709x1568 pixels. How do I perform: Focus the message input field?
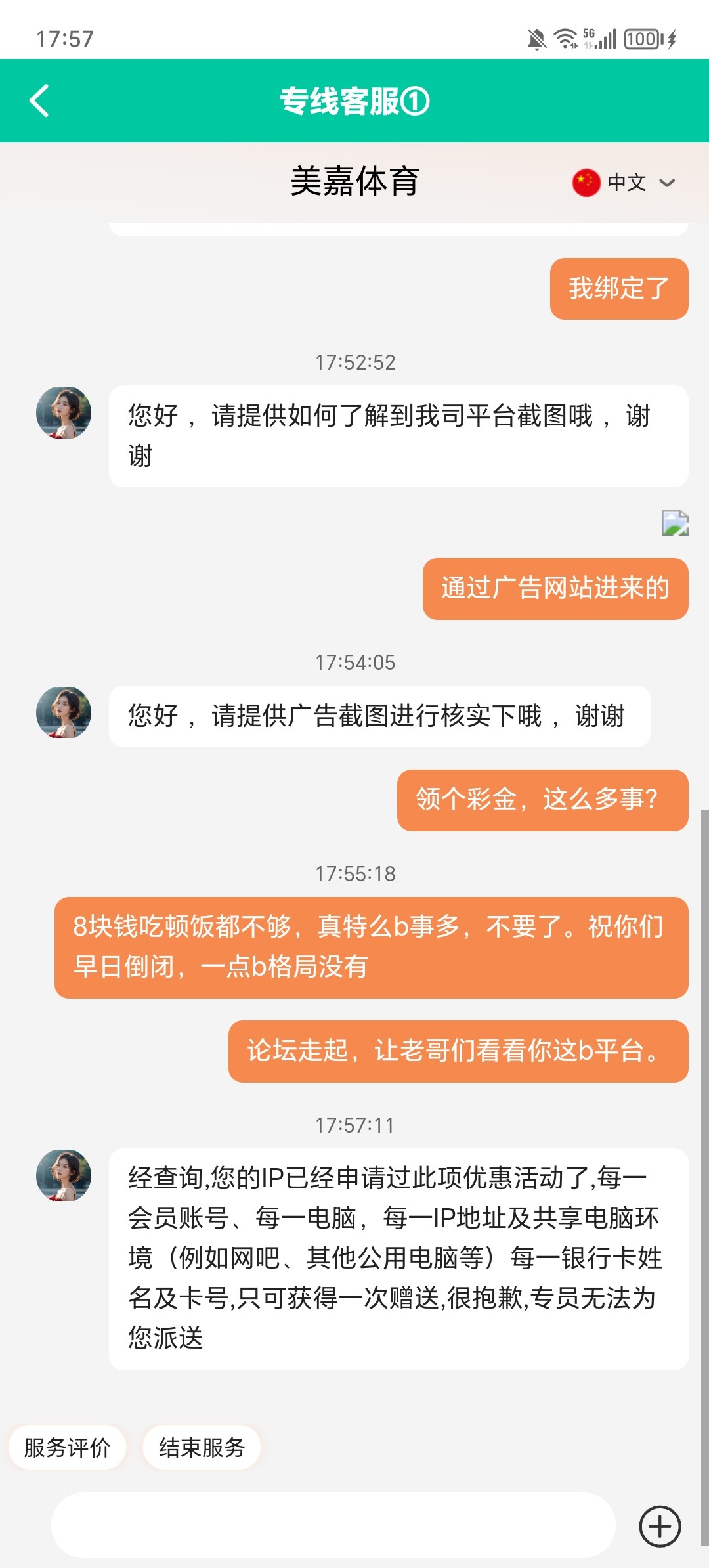click(333, 1526)
